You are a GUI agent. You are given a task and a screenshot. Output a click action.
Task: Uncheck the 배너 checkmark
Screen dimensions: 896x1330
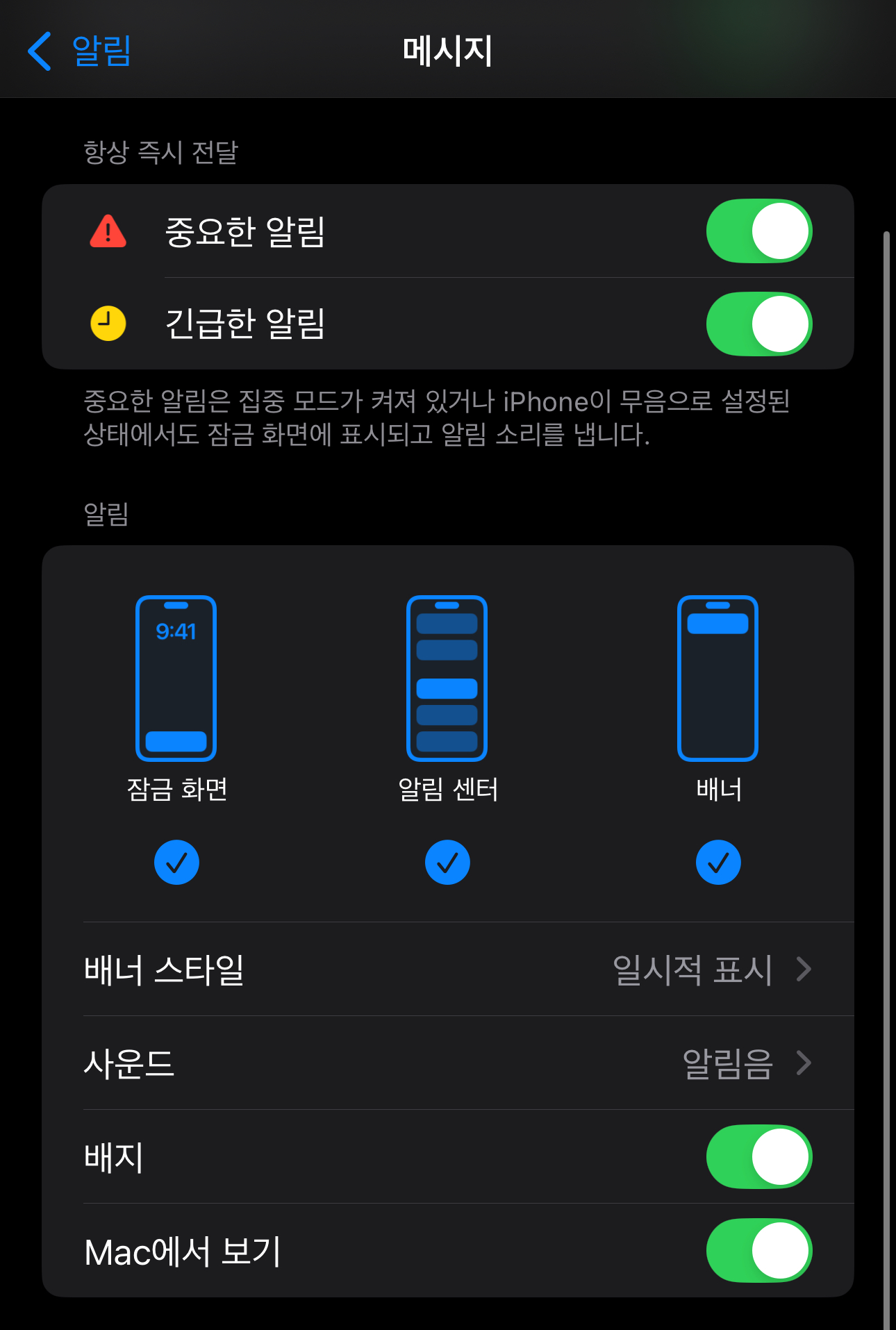coord(718,862)
